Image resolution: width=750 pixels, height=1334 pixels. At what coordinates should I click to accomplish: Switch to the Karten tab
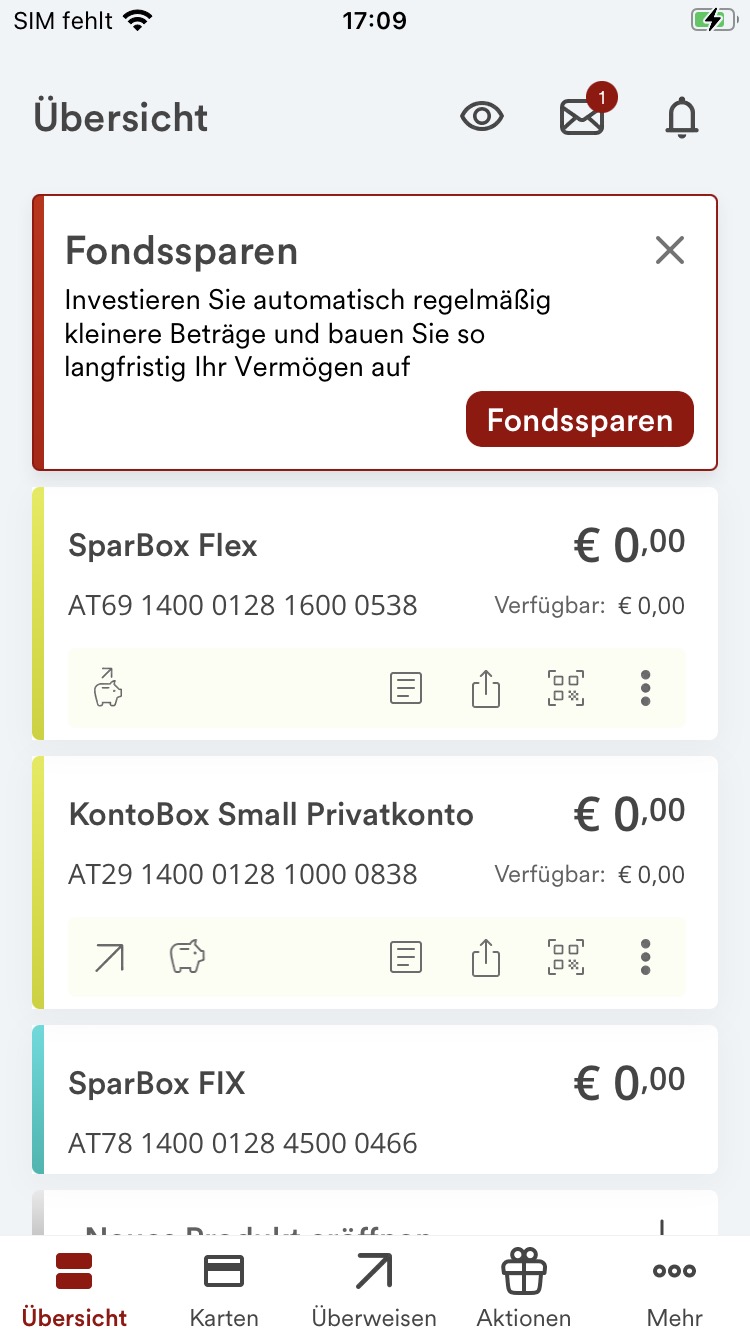pyautogui.click(x=224, y=1289)
